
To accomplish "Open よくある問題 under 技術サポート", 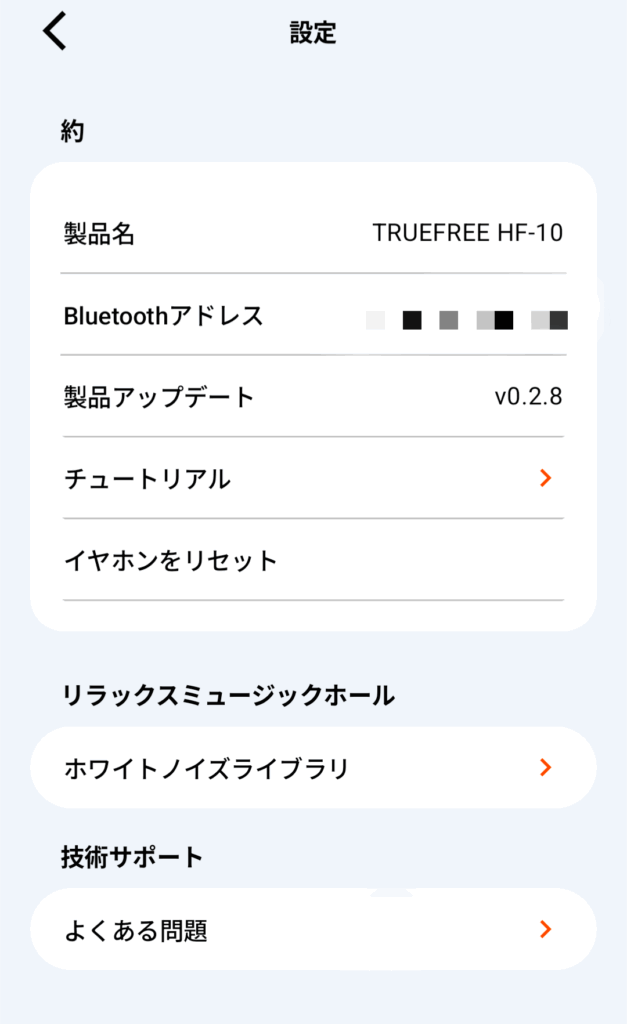I will point(314,929).
